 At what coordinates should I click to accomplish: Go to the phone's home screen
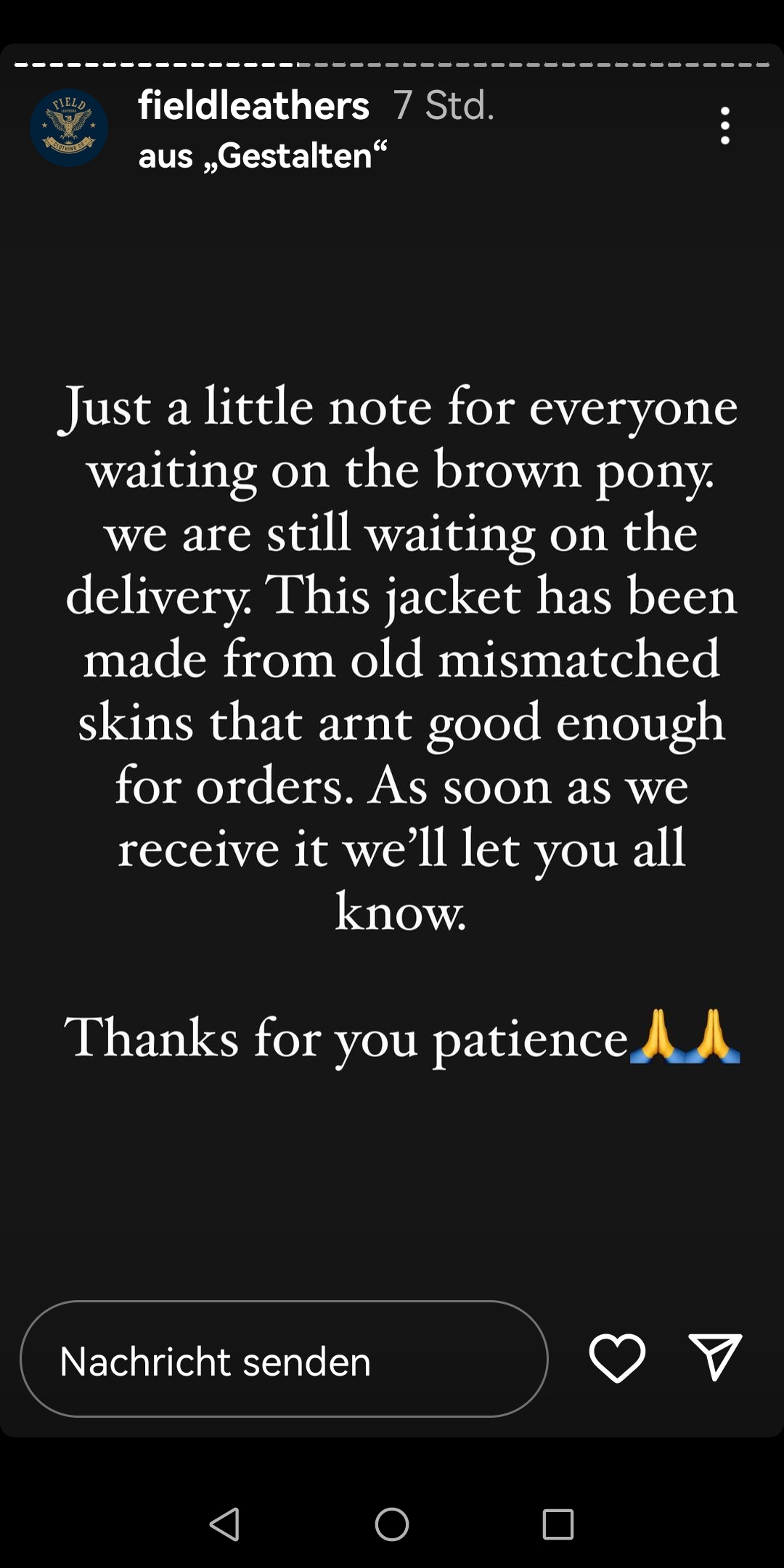392,1524
